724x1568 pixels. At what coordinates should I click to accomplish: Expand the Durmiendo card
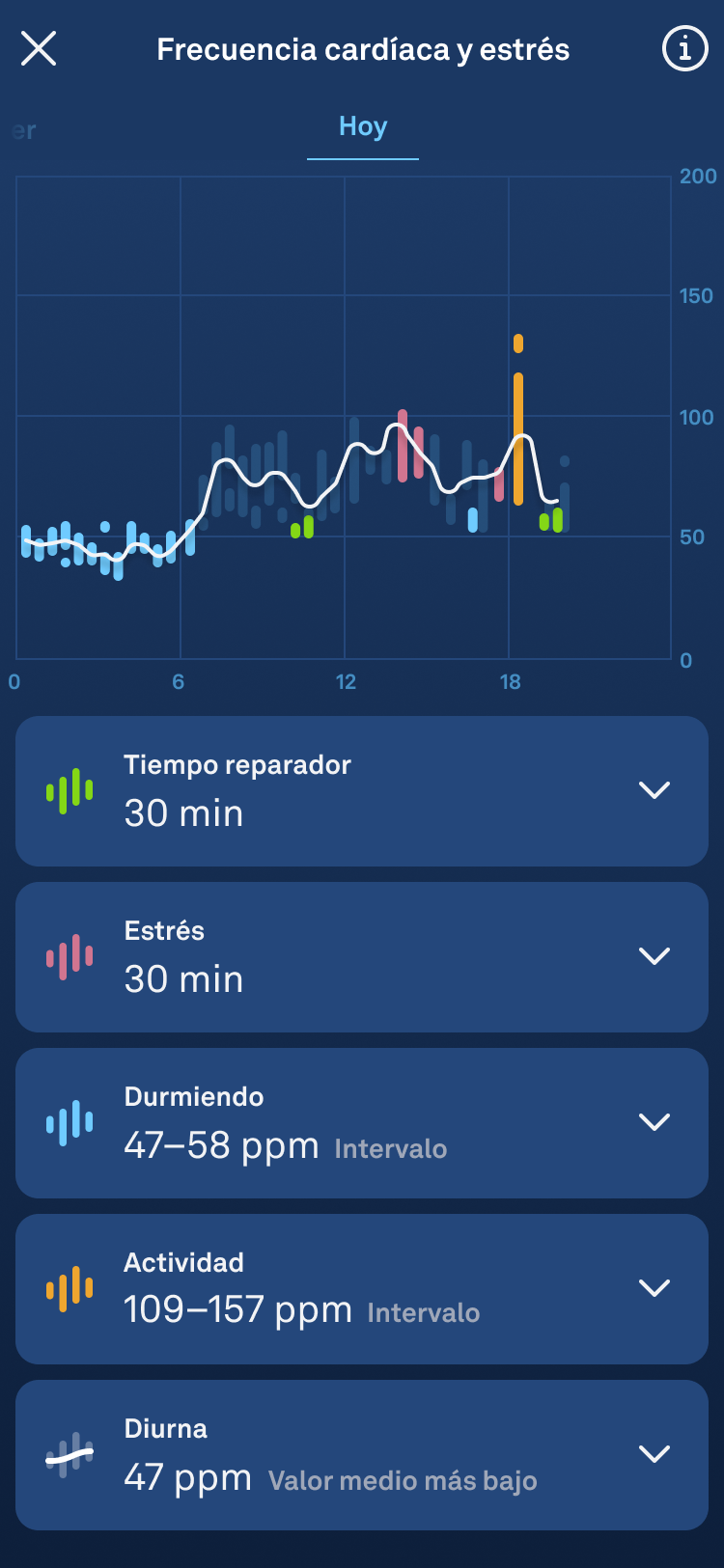(362, 1123)
